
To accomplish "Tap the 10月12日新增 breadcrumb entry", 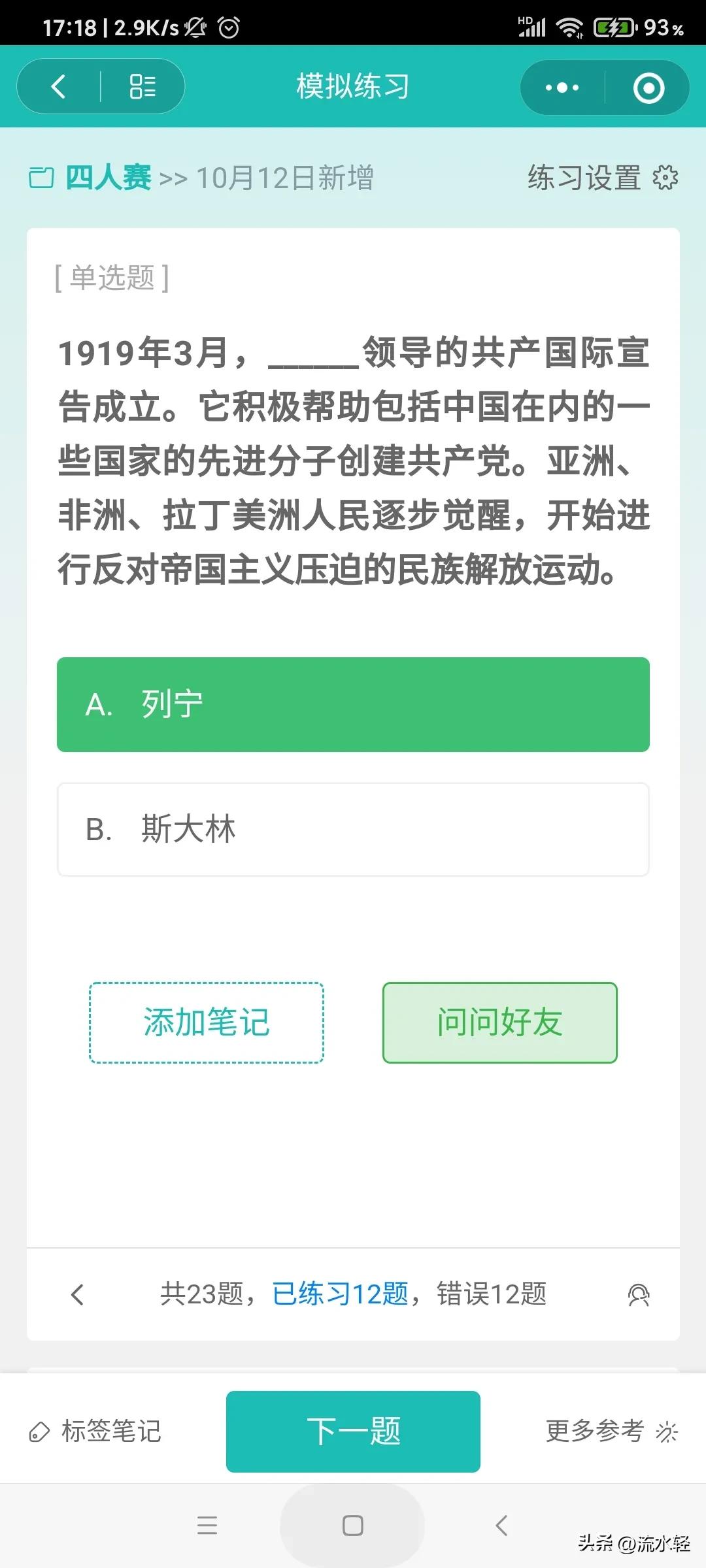I will tap(286, 178).
